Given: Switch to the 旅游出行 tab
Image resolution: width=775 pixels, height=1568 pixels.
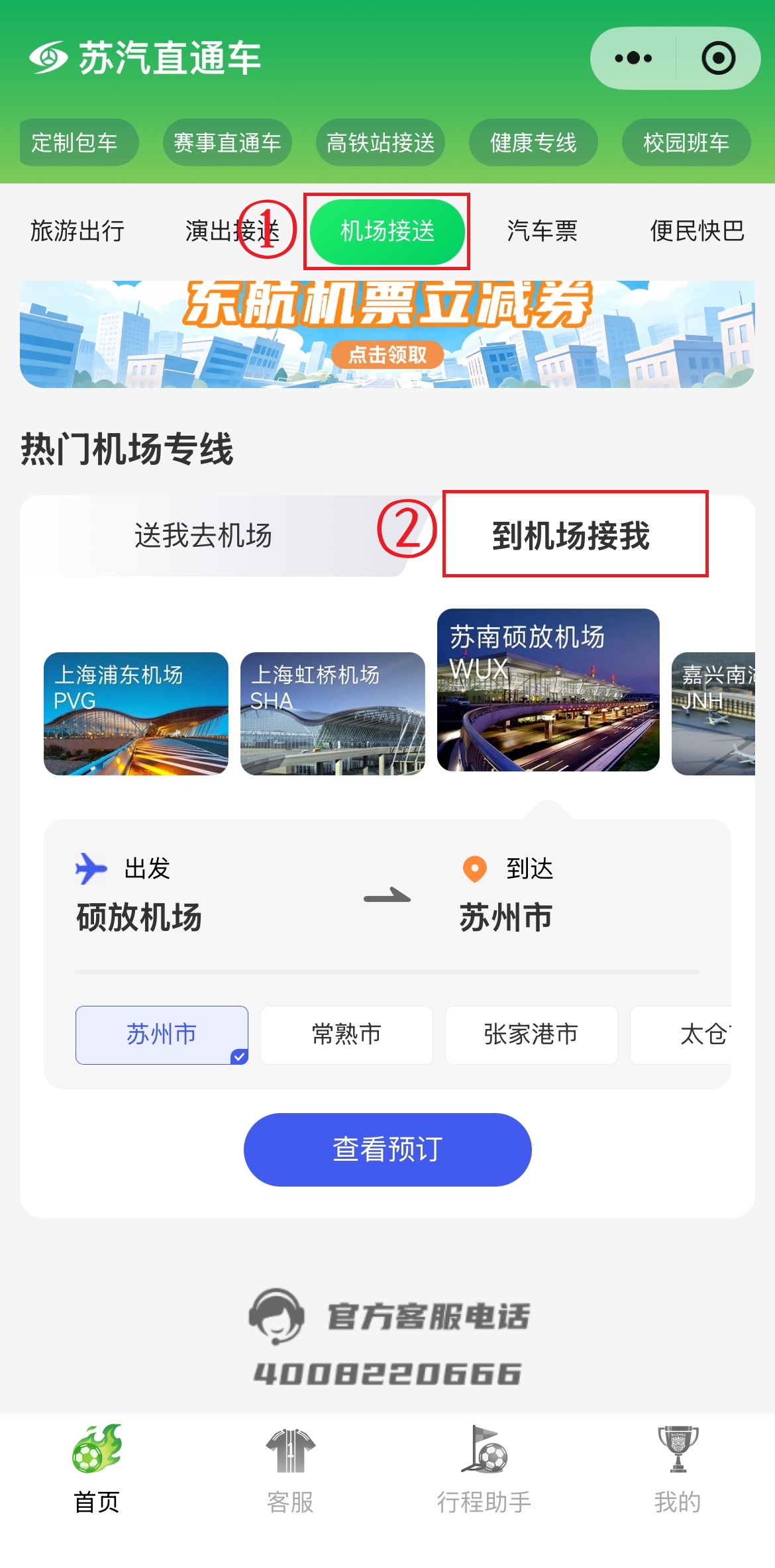Looking at the screenshot, I should coord(77,231).
